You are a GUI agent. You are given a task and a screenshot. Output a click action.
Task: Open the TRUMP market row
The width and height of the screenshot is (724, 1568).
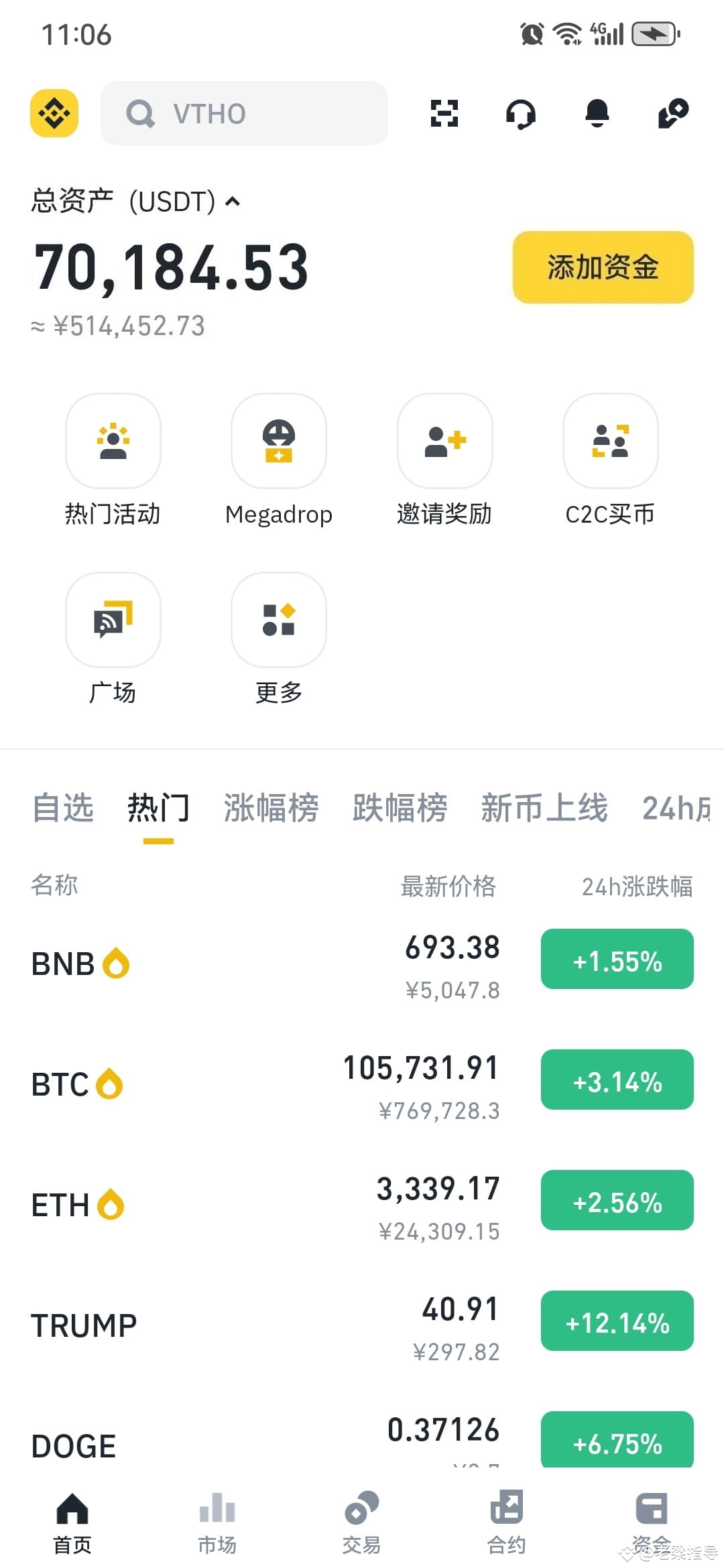(x=362, y=1325)
